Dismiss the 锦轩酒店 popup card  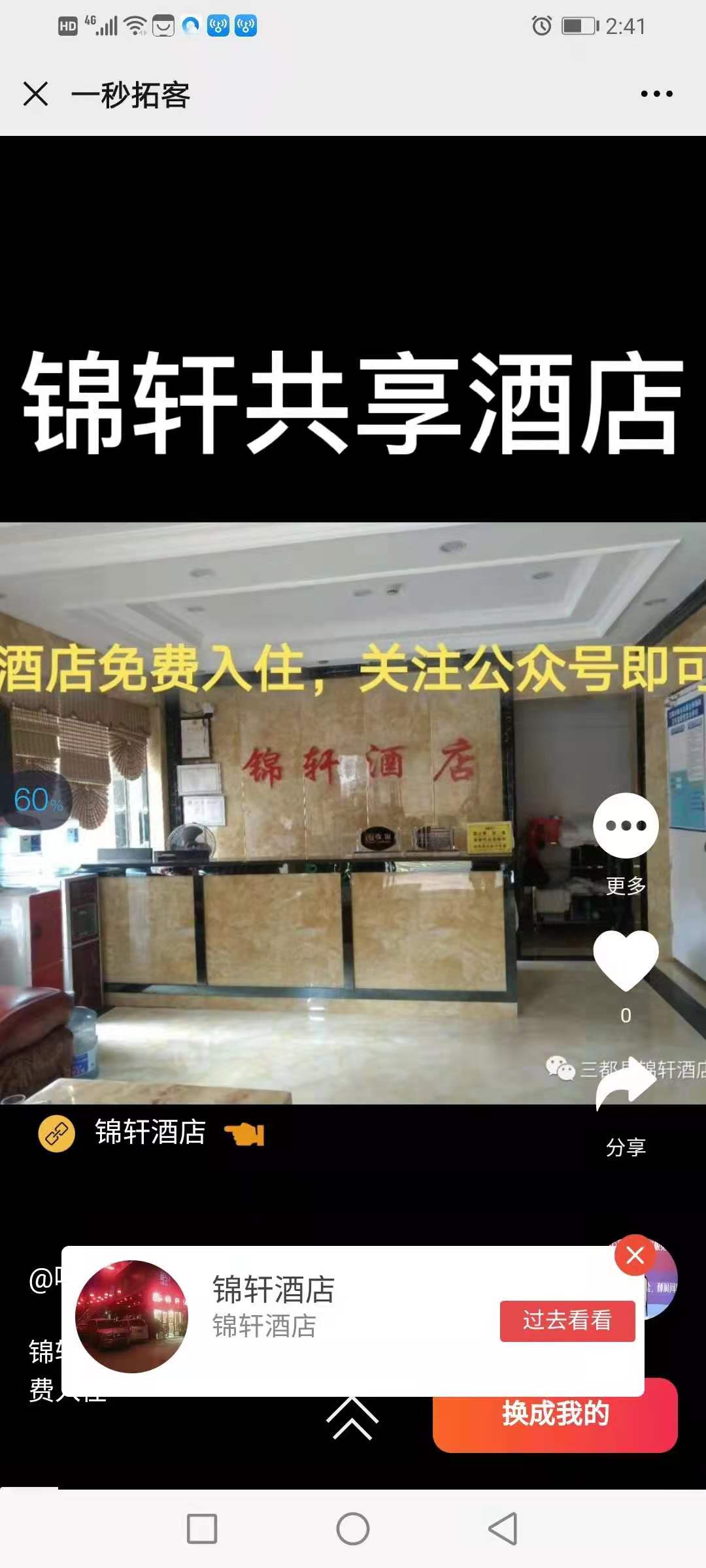coord(635,1255)
